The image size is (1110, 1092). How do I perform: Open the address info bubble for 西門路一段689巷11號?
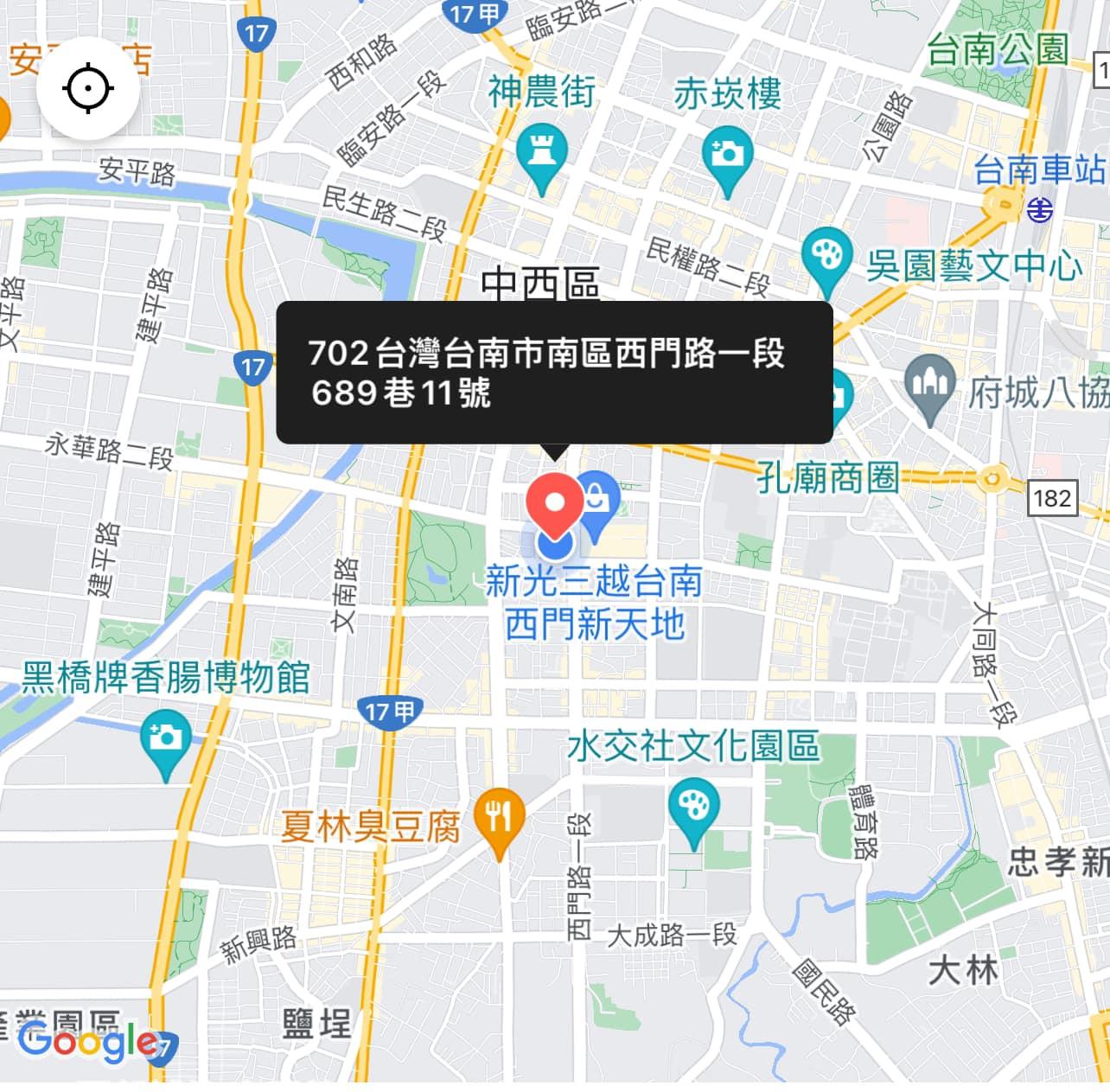[554, 373]
